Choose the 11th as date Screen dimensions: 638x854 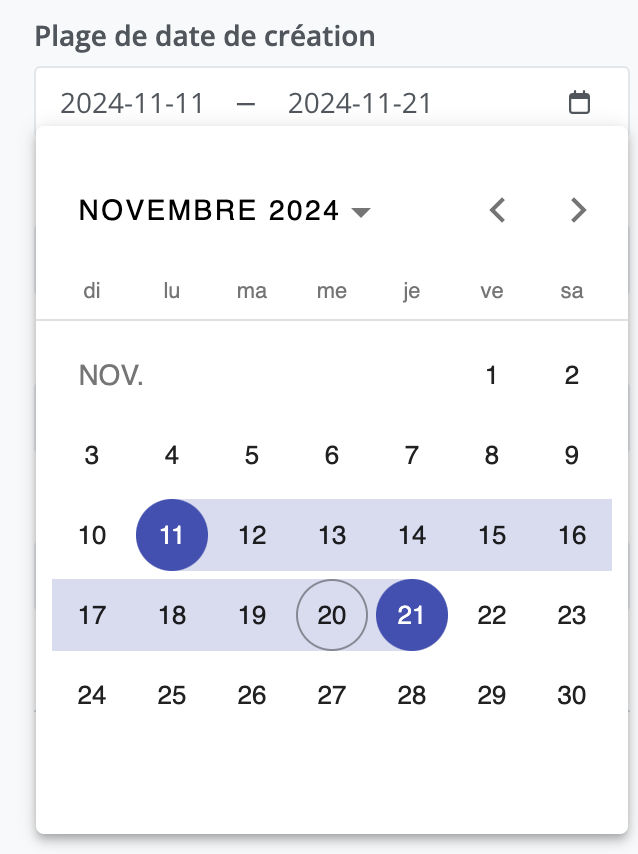click(x=172, y=535)
